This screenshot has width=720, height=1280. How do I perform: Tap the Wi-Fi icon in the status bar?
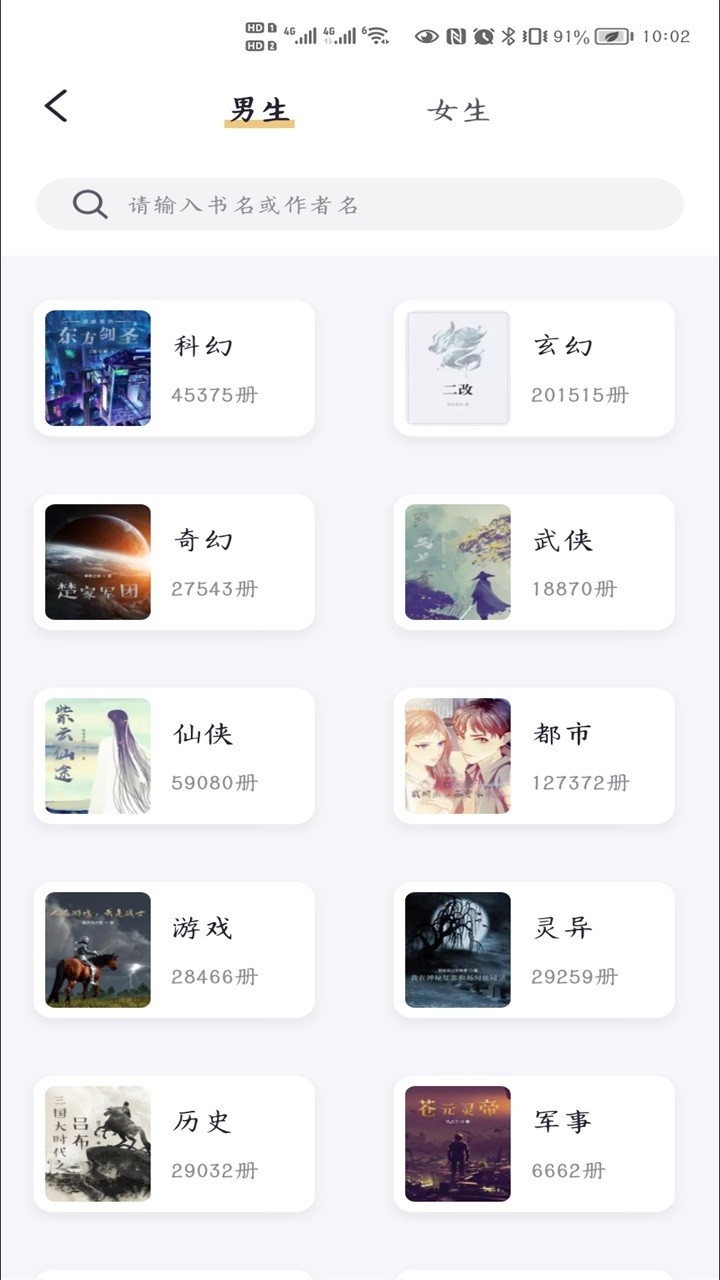378,37
